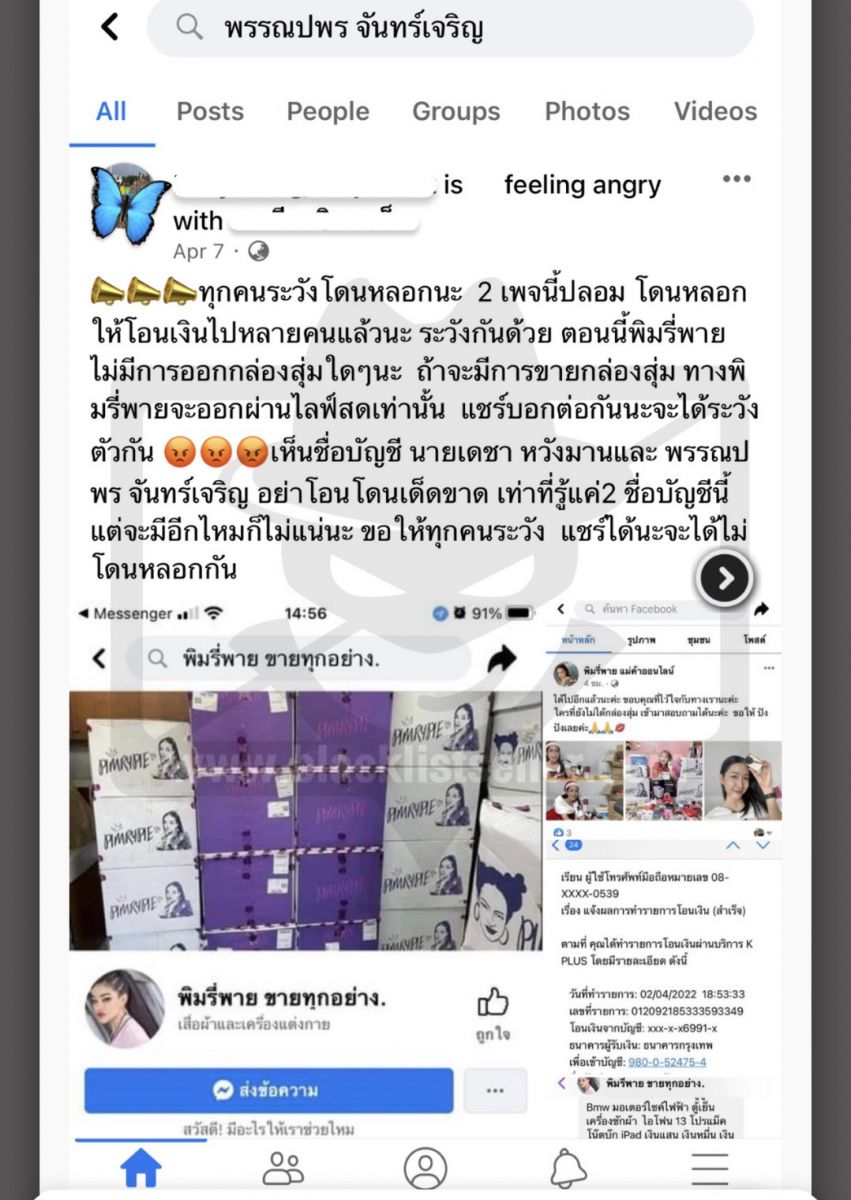Switch to the Groups tab
The width and height of the screenshot is (851, 1200).
[456, 111]
